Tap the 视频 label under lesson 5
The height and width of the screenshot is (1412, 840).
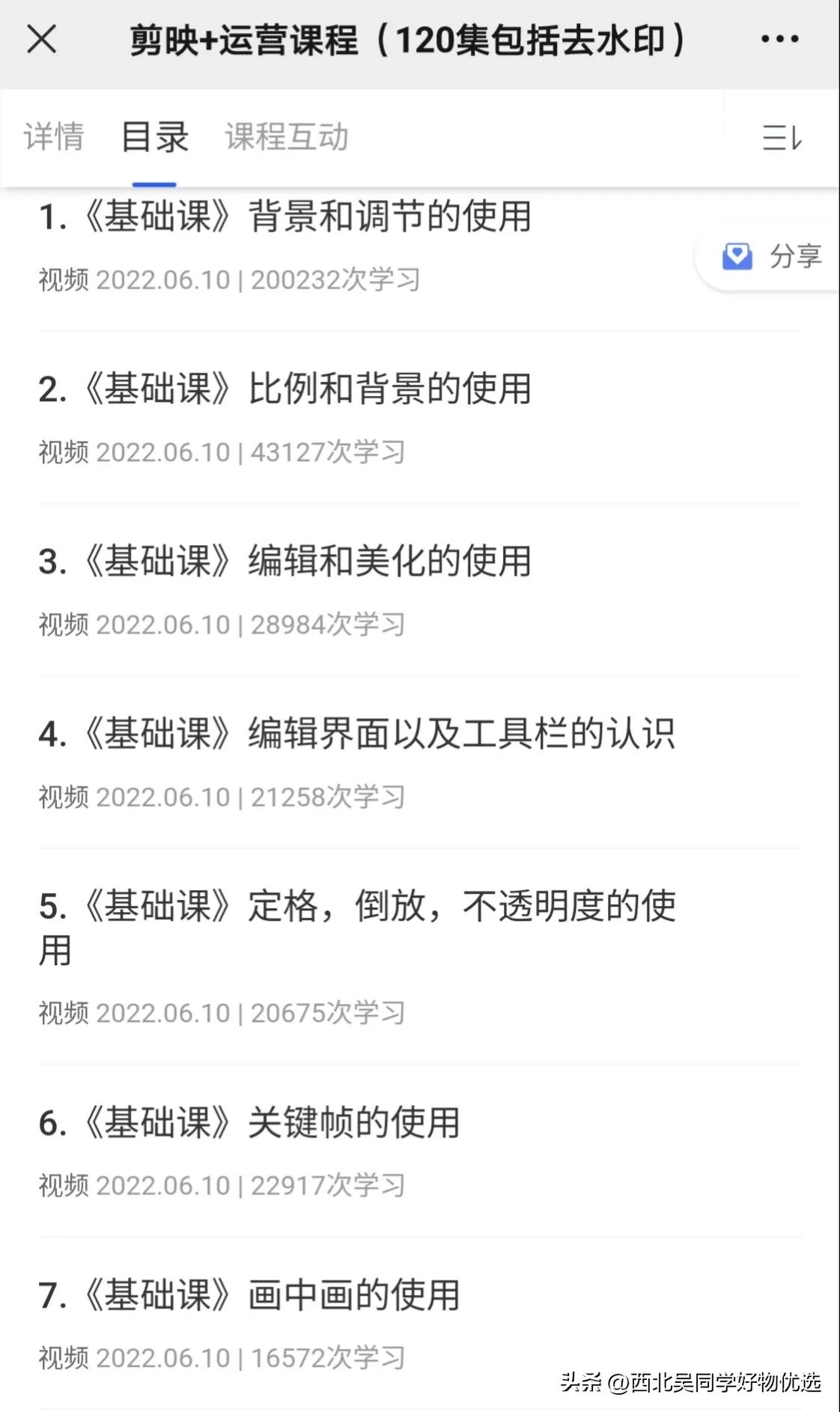pos(63,1014)
